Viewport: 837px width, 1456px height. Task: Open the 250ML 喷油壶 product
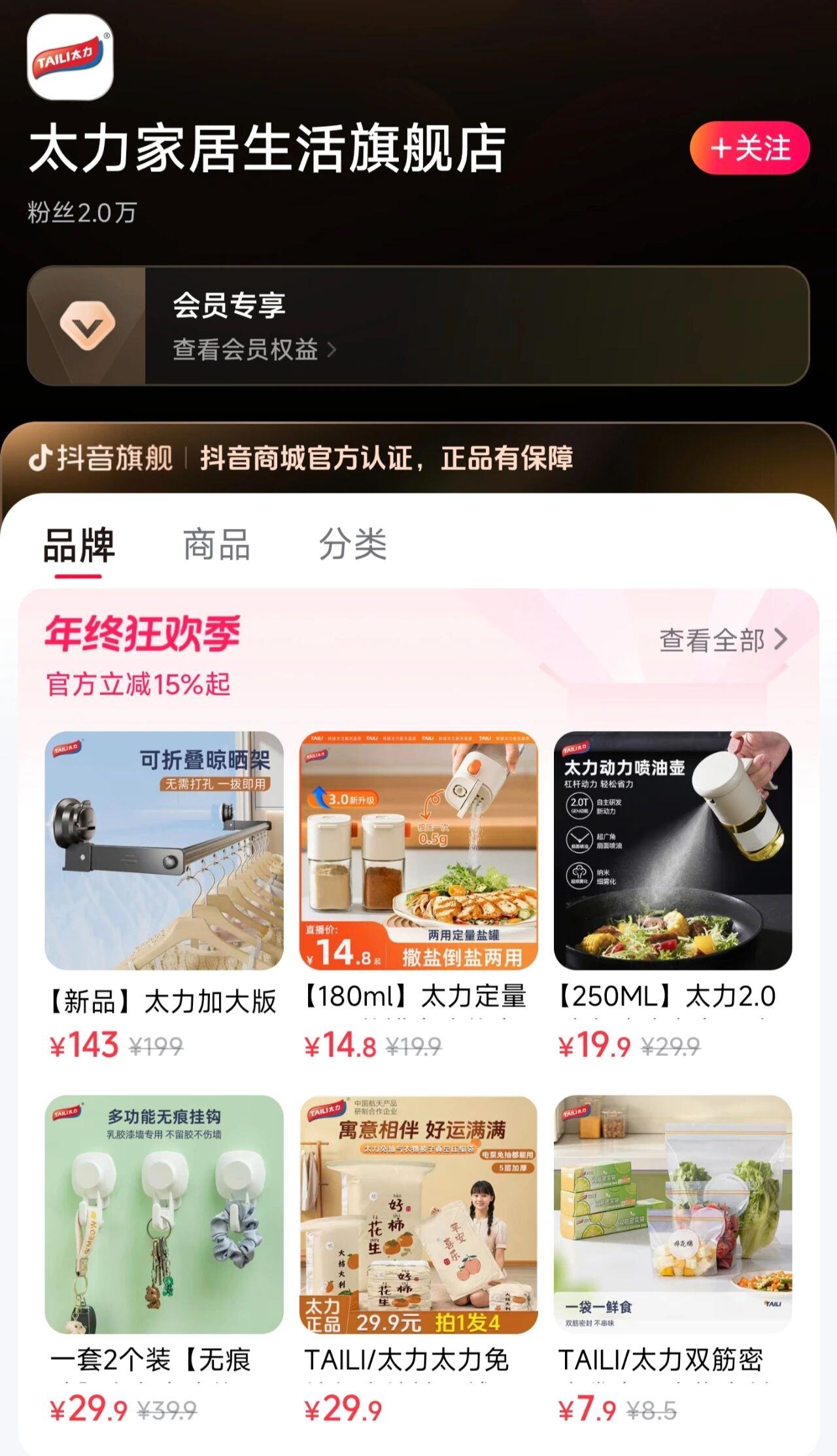(672, 850)
